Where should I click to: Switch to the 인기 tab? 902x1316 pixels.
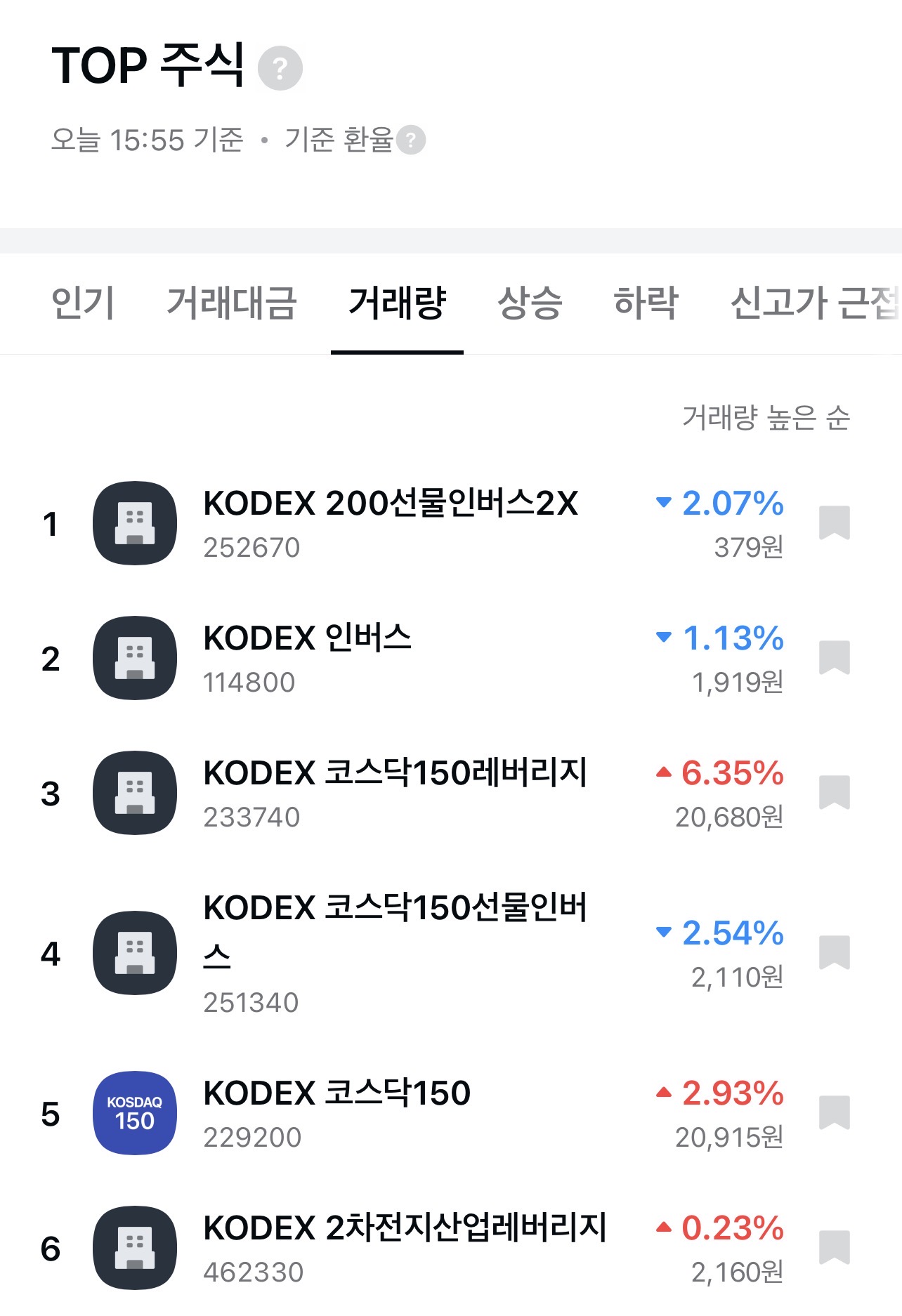[x=83, y=303]
